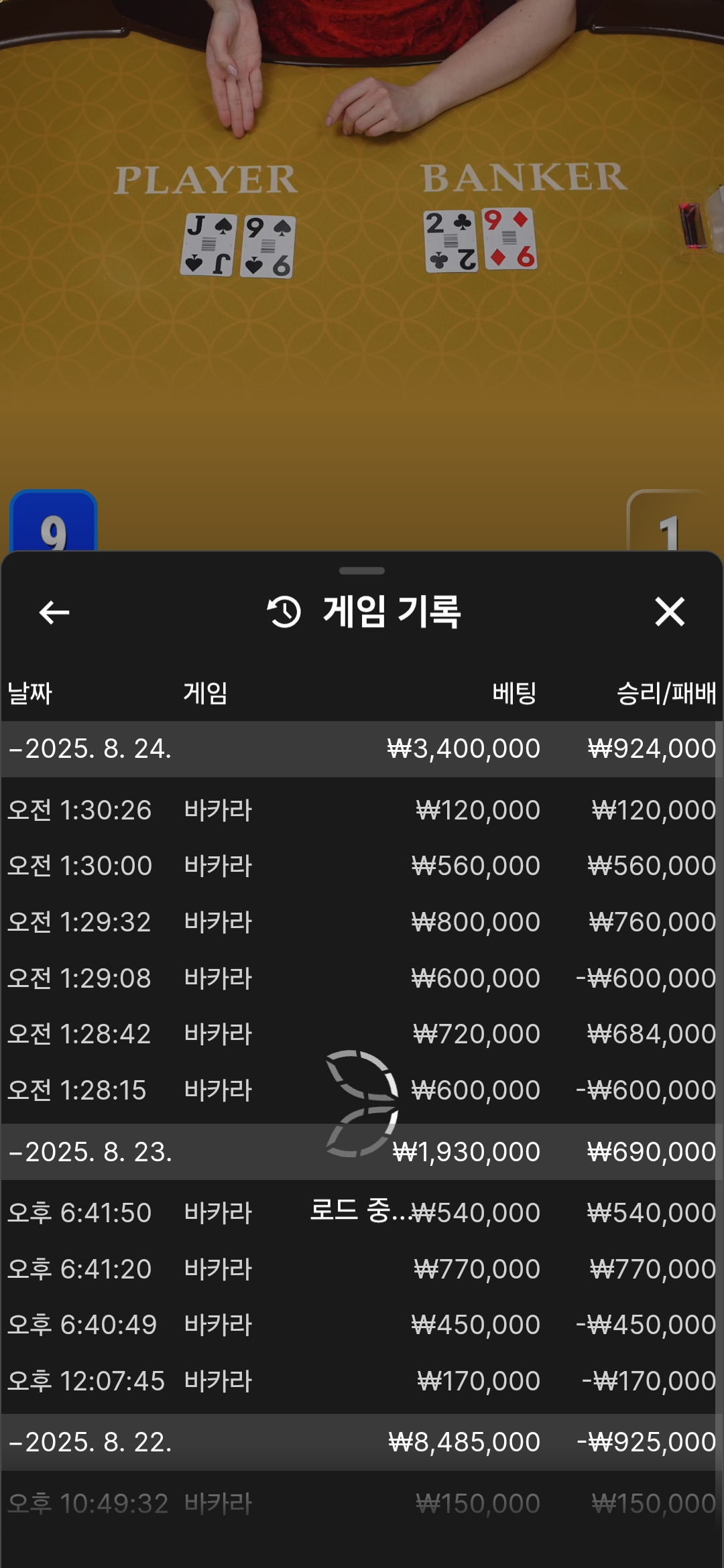View details of the 오전 1:29:32 round
The width and height of the screenshot is (724, 1568).
pyautogui.click(x=361, y=922)
